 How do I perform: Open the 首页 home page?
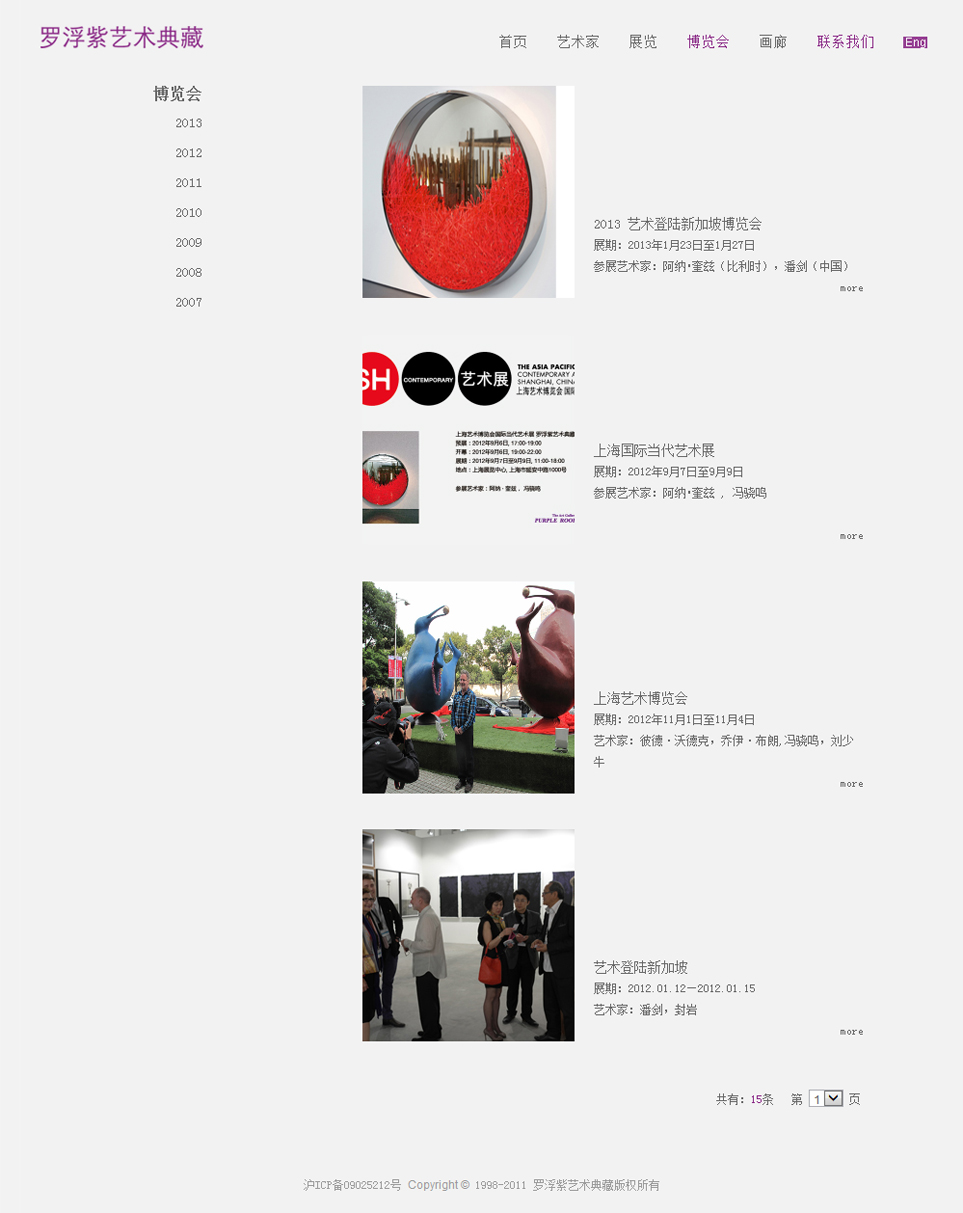(512, 42)
